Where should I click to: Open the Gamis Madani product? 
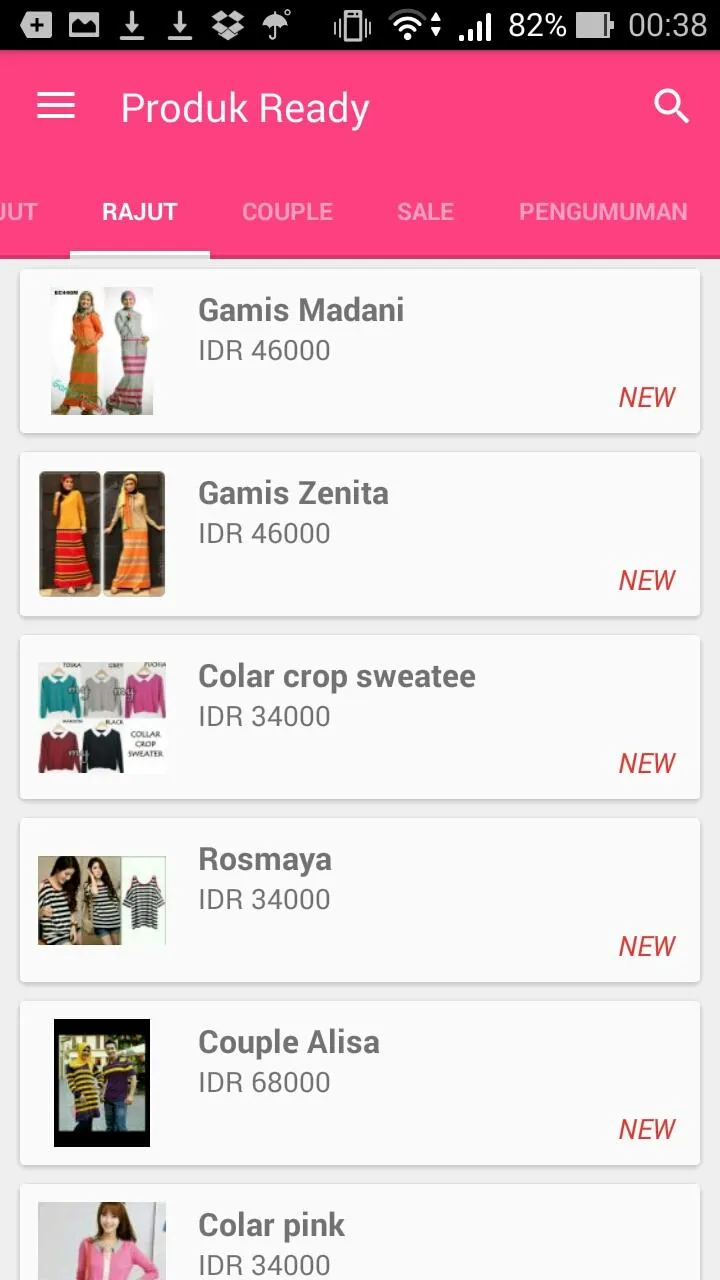tap(360, 351)
